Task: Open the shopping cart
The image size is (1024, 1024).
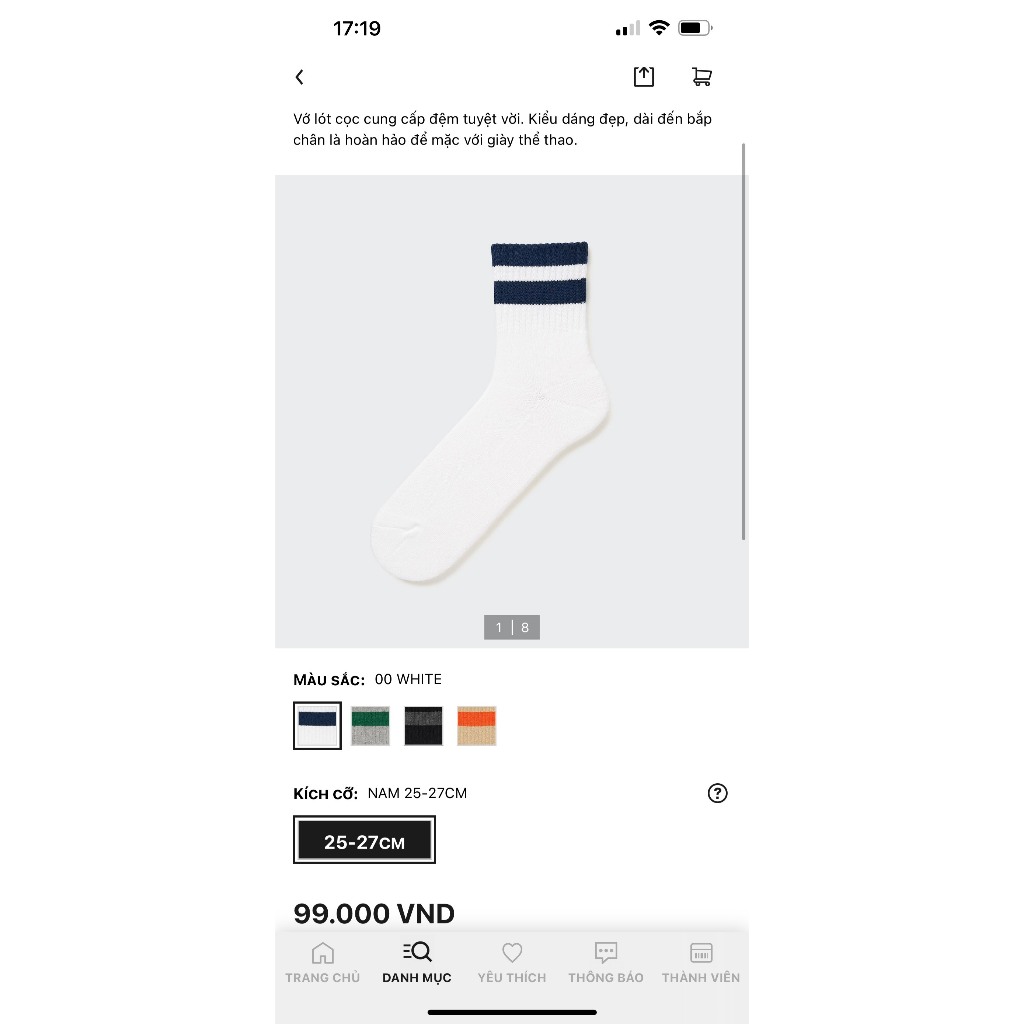Action: pyautogui.click(x=702, y=77)
